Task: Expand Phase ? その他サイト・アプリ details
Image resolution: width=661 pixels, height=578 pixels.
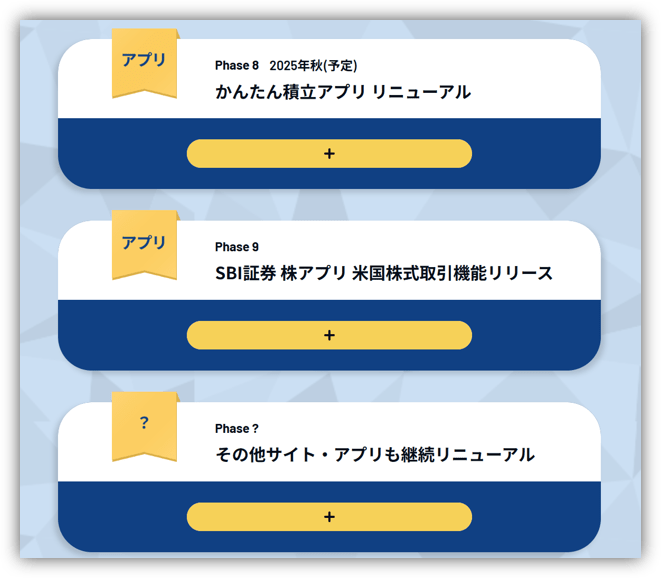Action: click(x=329, y=517)
